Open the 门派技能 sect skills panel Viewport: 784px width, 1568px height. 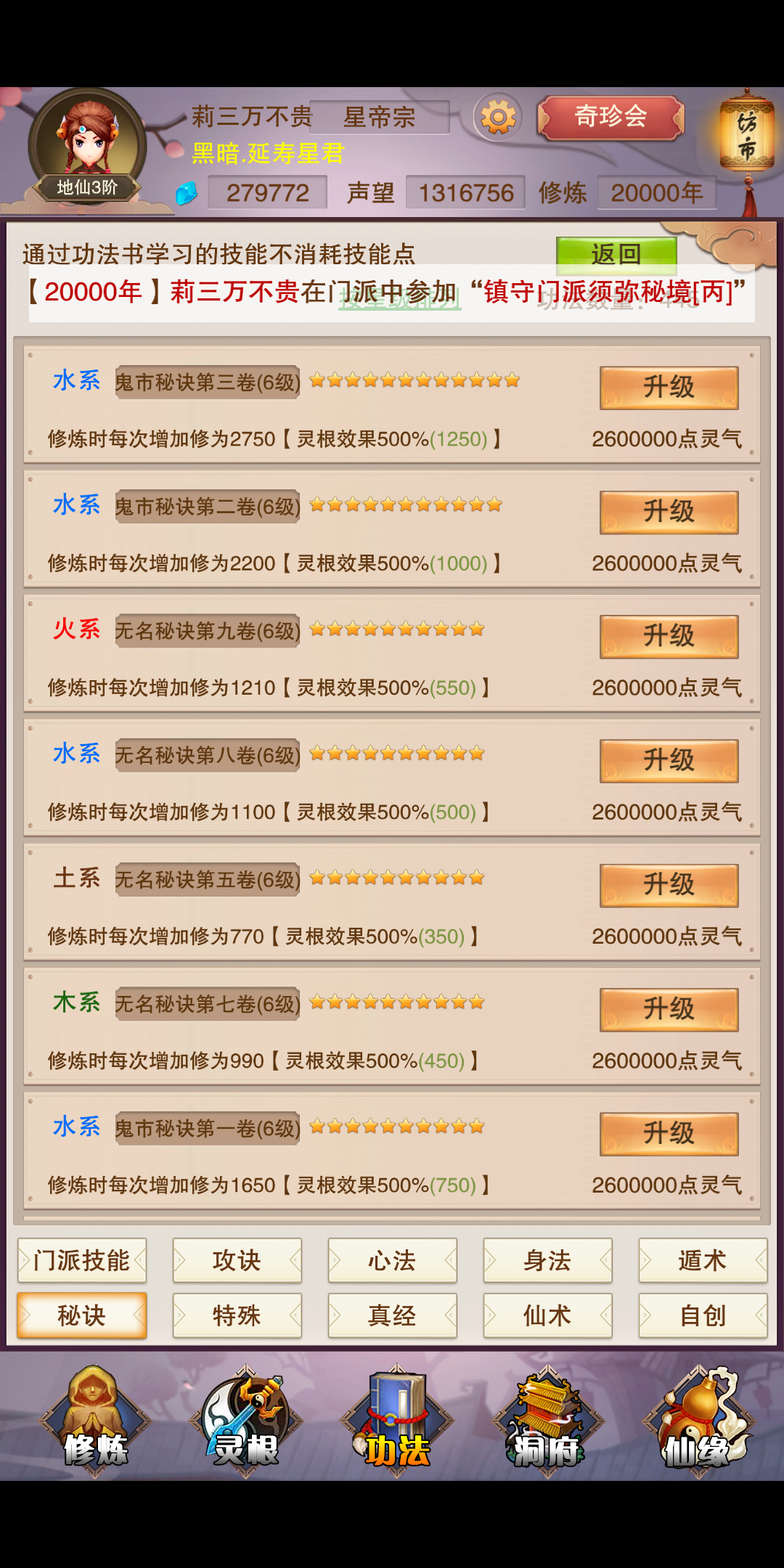pyautogui.click(x=82, y=1261)
